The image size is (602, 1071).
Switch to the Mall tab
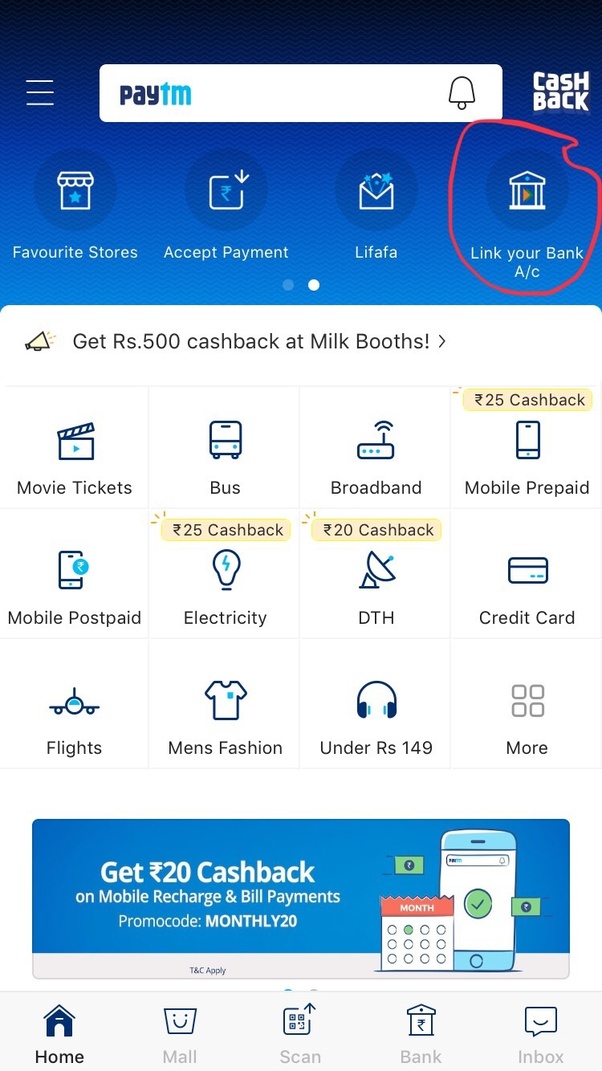click(x=180, y=1034)
